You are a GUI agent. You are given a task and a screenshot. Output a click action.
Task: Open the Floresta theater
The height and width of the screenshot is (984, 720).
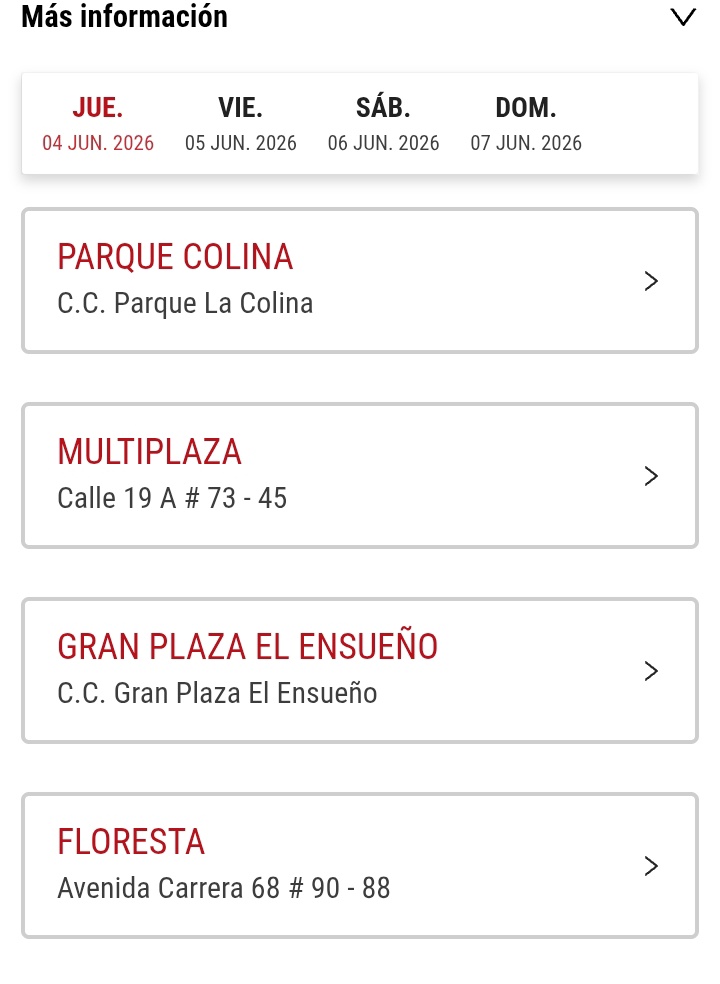[359, 865]
